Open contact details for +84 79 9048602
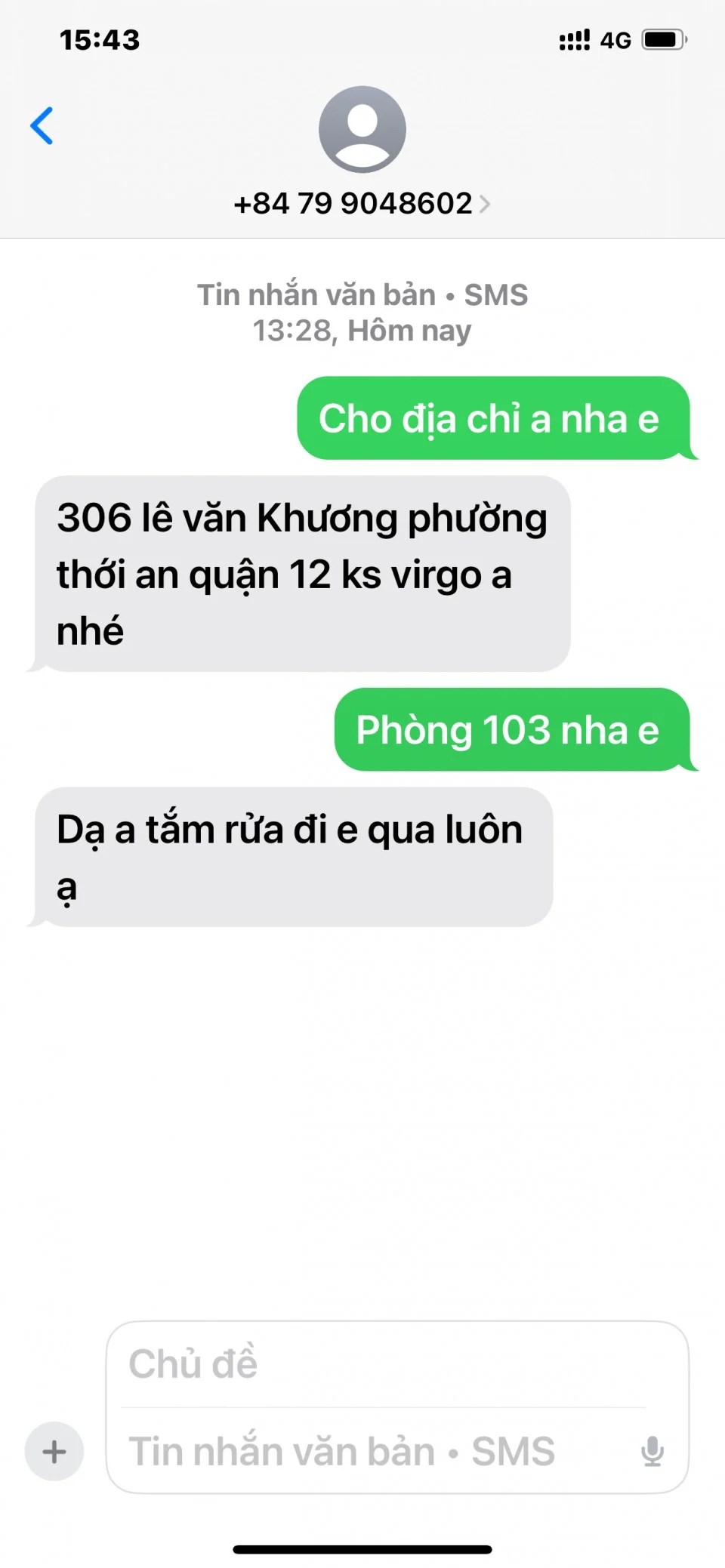The height and width of the screenshot is (1568, 725). point(361,204)
